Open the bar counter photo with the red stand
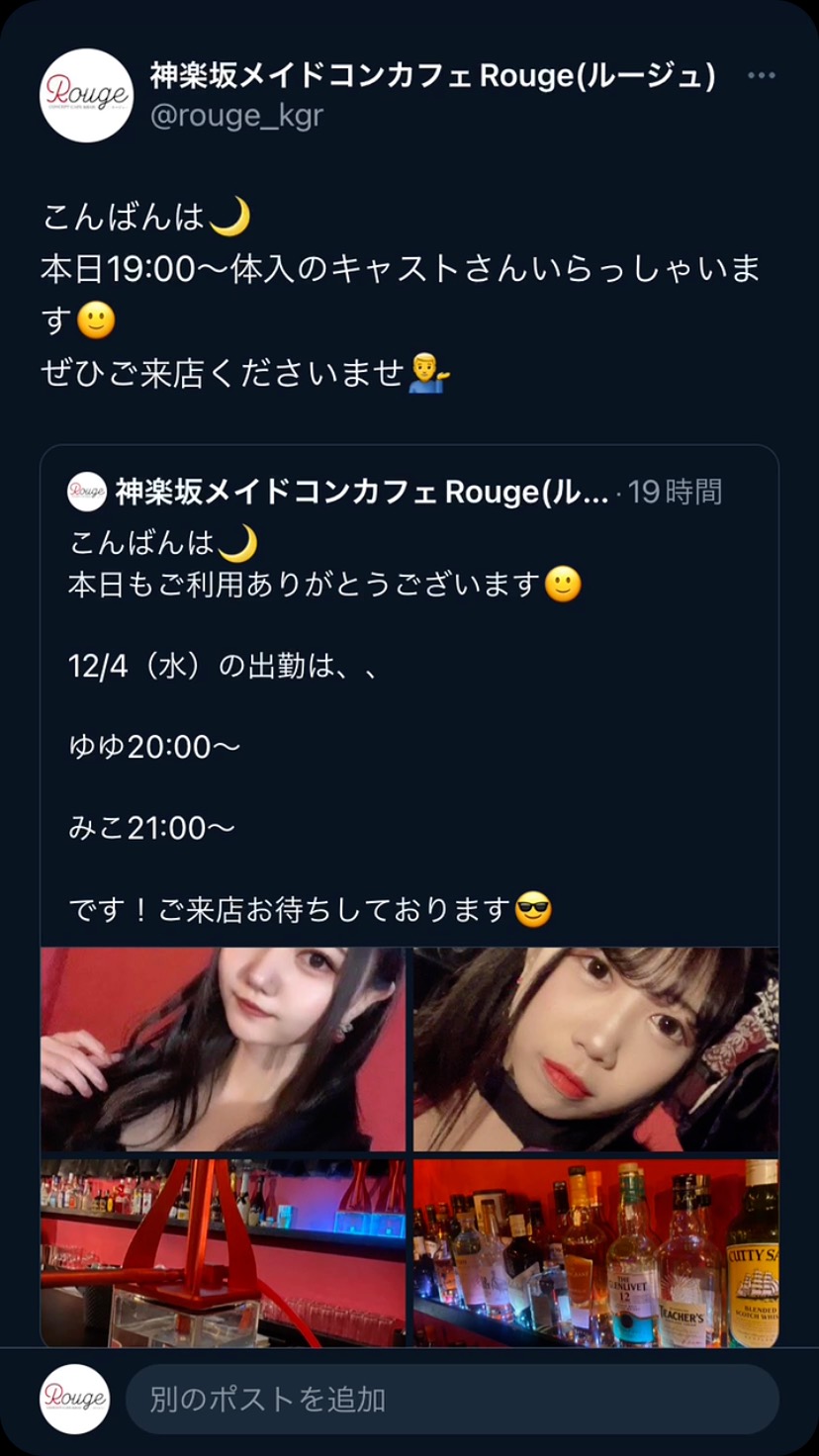The height and width of the screenshot is (1456, 819). point(223,1252)
